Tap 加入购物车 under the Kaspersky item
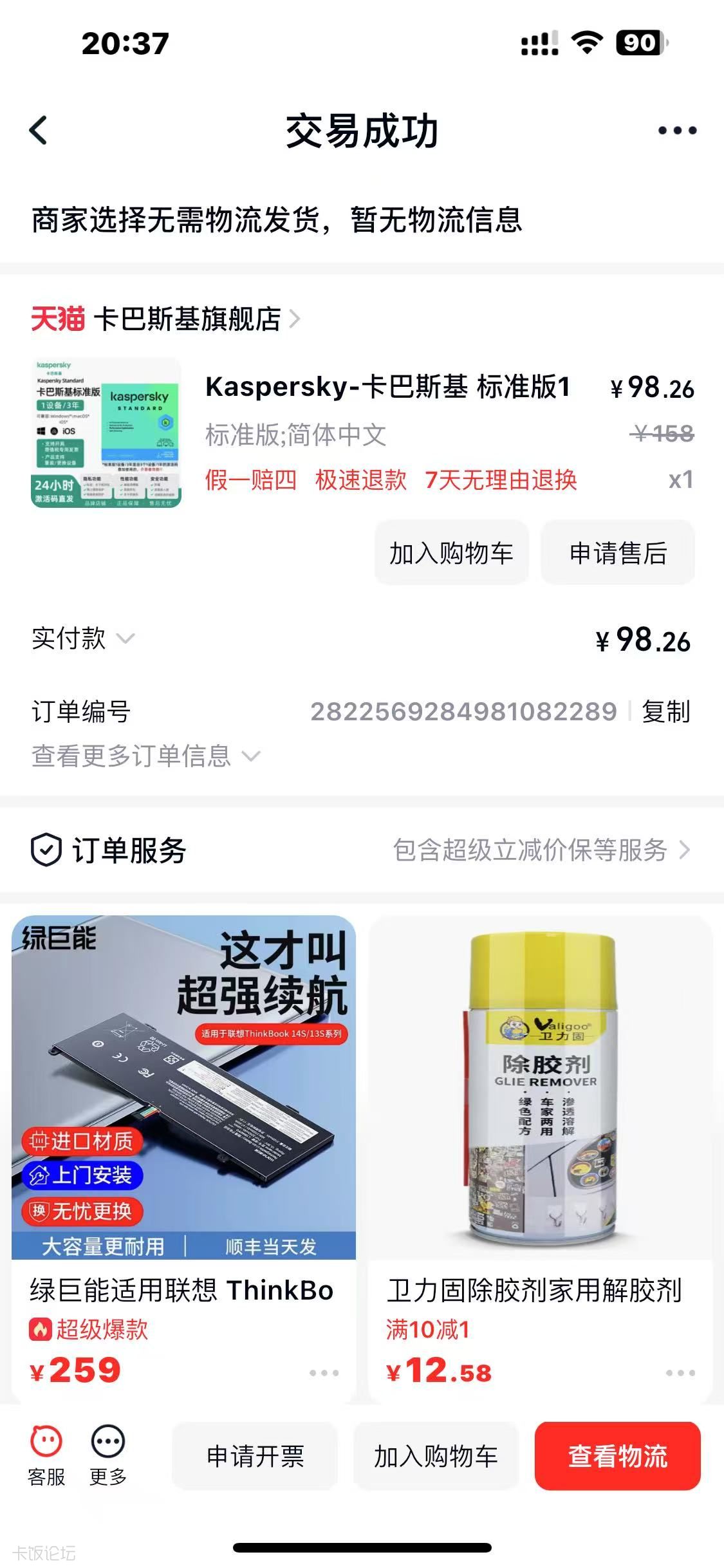The image size is (724, 1568). [451, 554]
